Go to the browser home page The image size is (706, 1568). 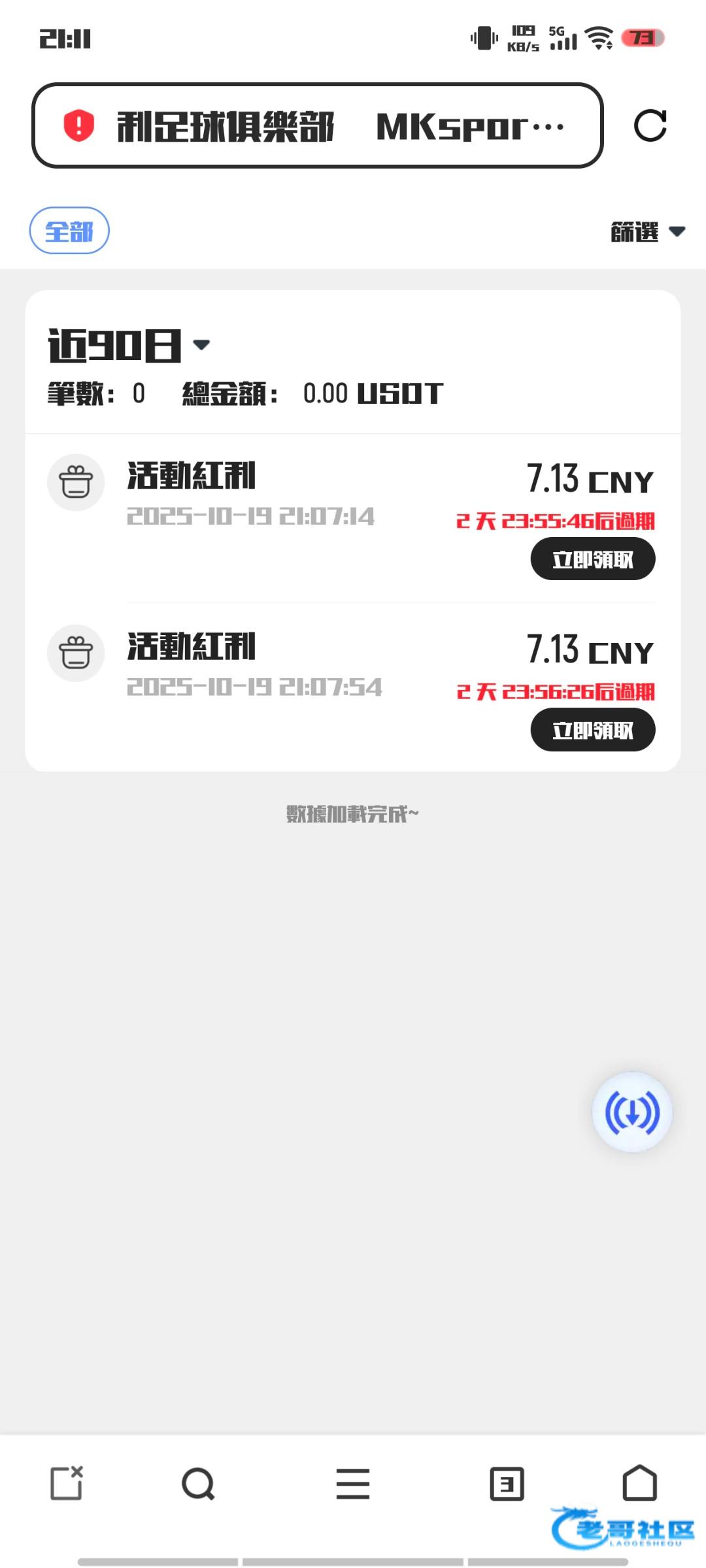point(639,1482)
